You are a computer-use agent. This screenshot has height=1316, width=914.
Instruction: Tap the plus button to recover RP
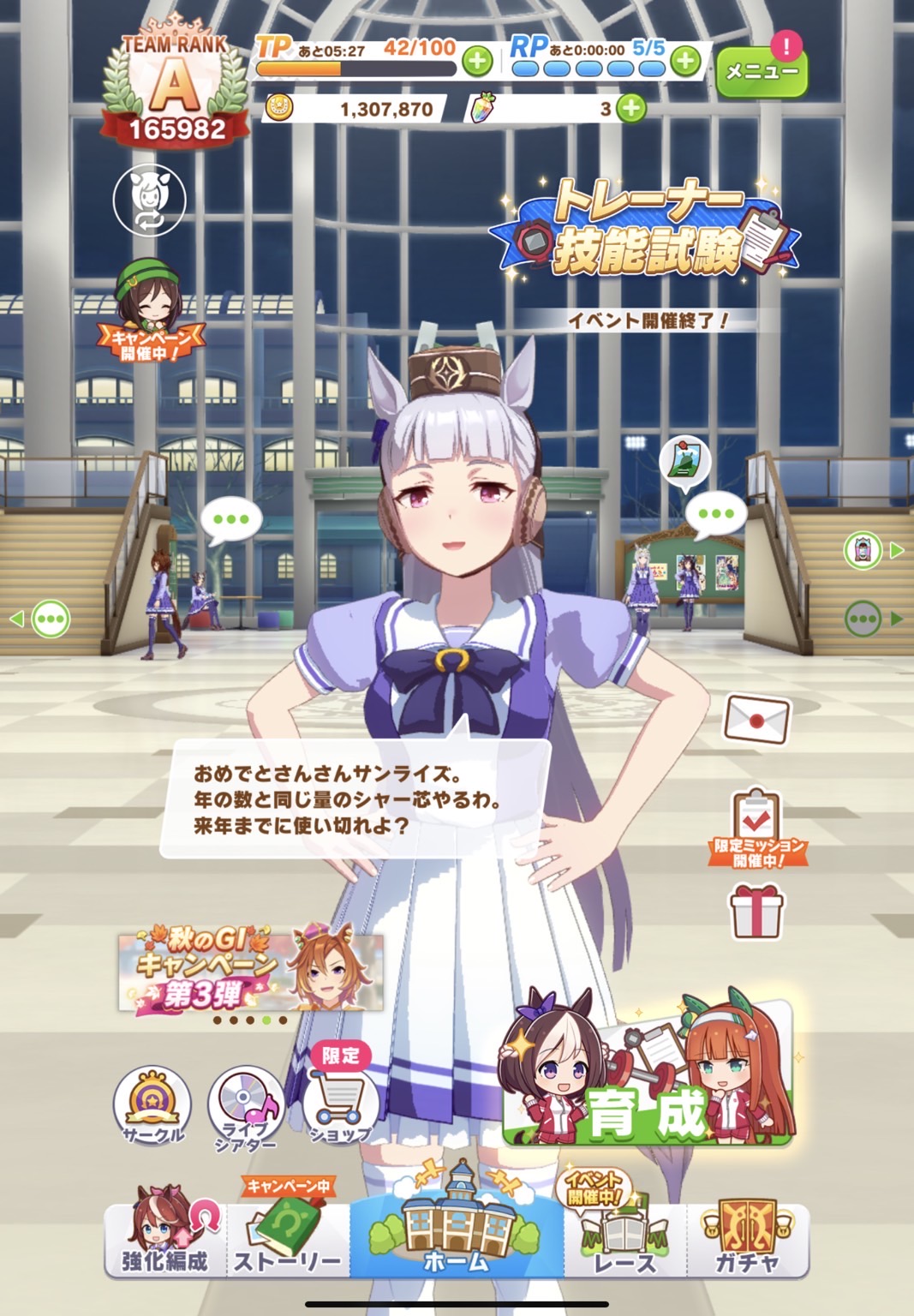(684, 61)
